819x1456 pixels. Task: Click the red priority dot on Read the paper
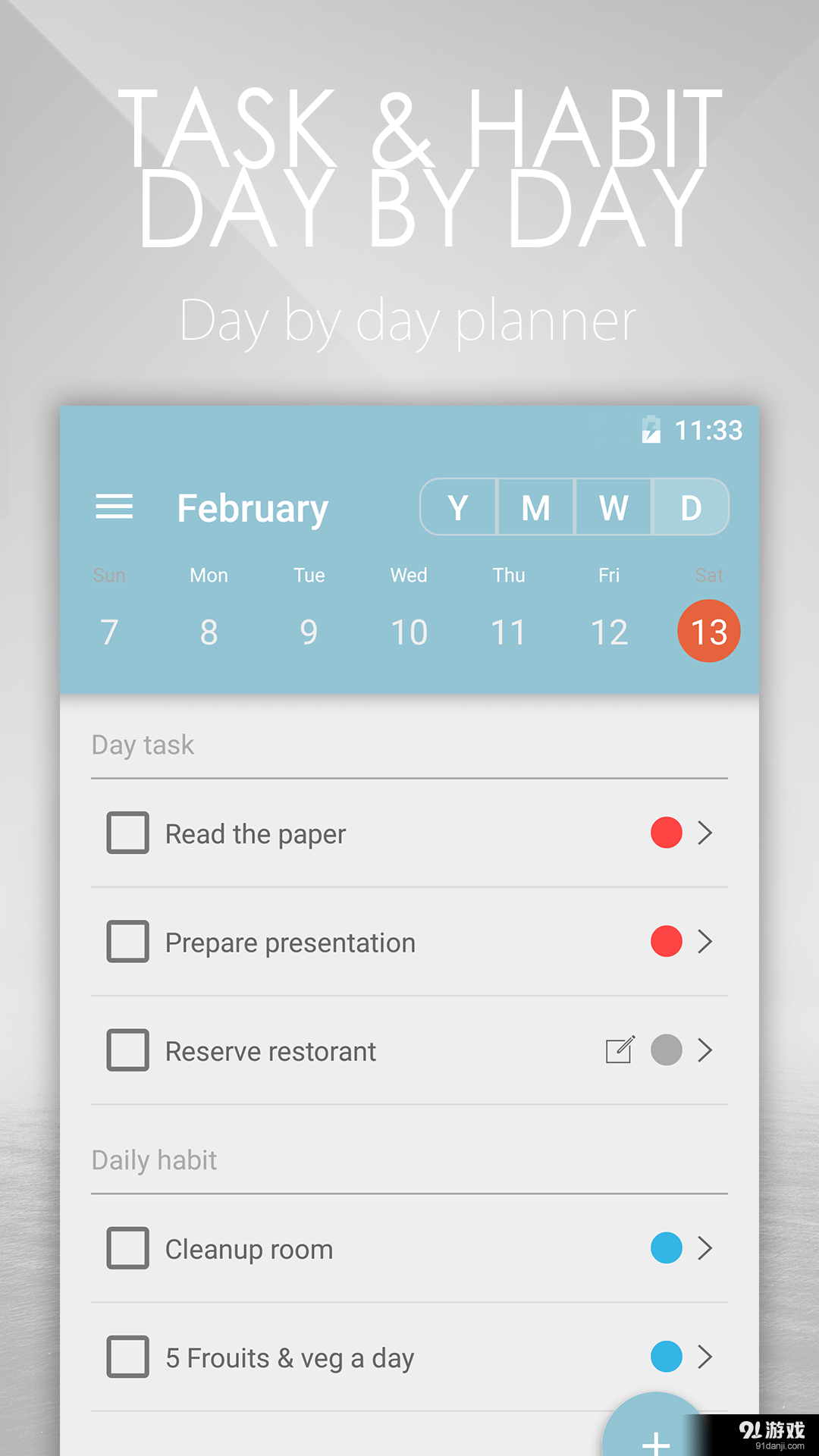[x=665, y=833]
